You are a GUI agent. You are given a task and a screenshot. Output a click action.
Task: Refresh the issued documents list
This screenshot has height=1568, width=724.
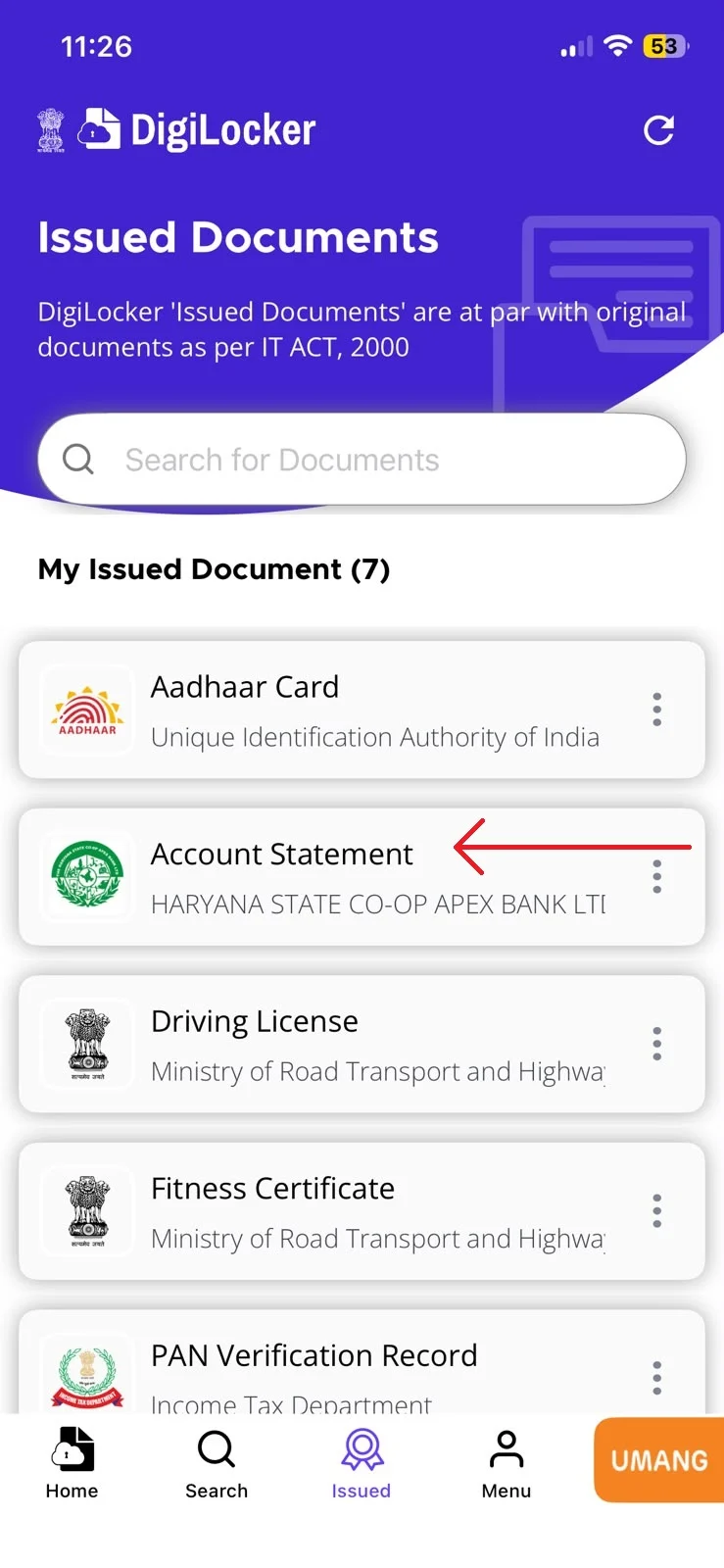[658, 130]
